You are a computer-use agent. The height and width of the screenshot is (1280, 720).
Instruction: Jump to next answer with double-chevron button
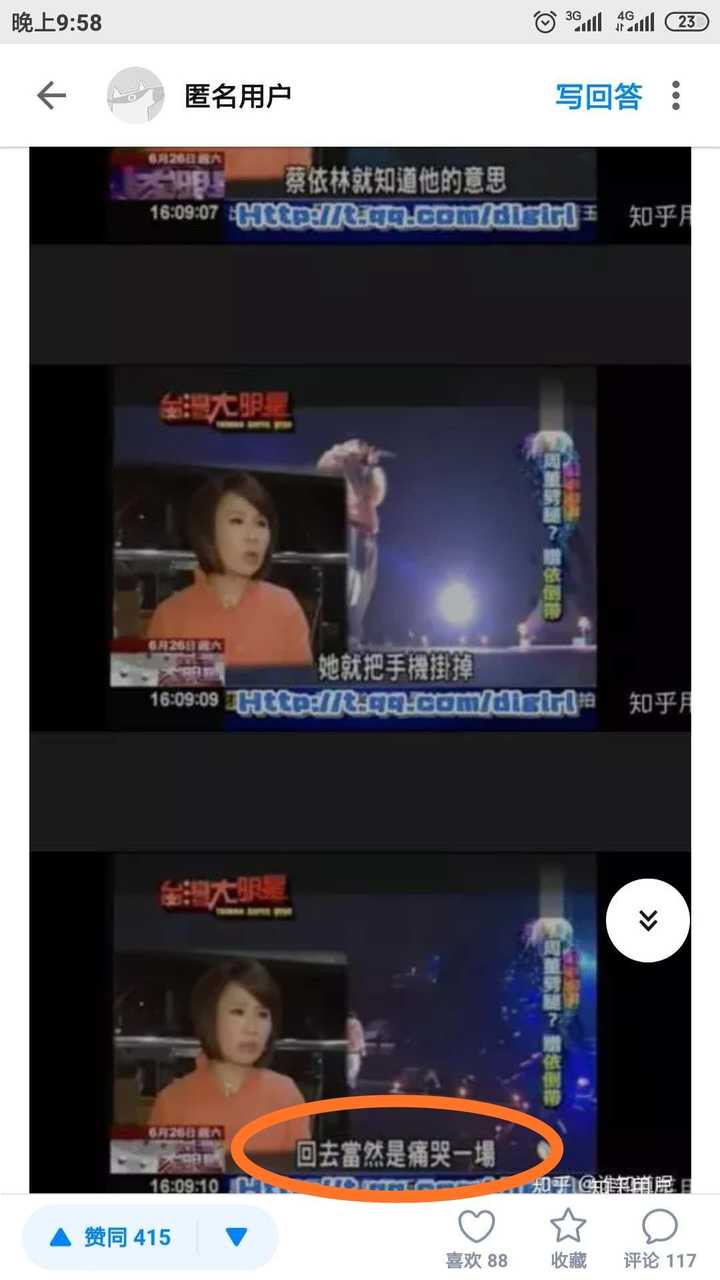[648, 920]
